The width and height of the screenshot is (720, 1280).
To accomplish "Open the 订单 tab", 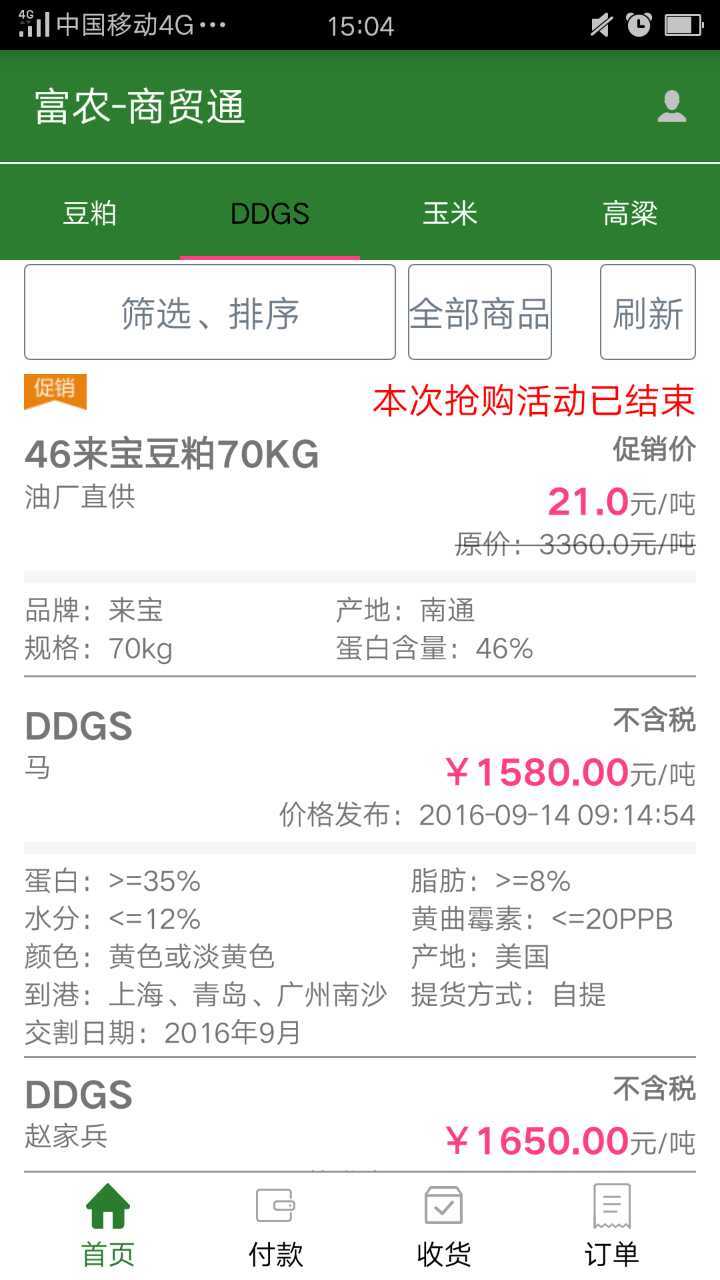I will click(x=612, y=1225).
